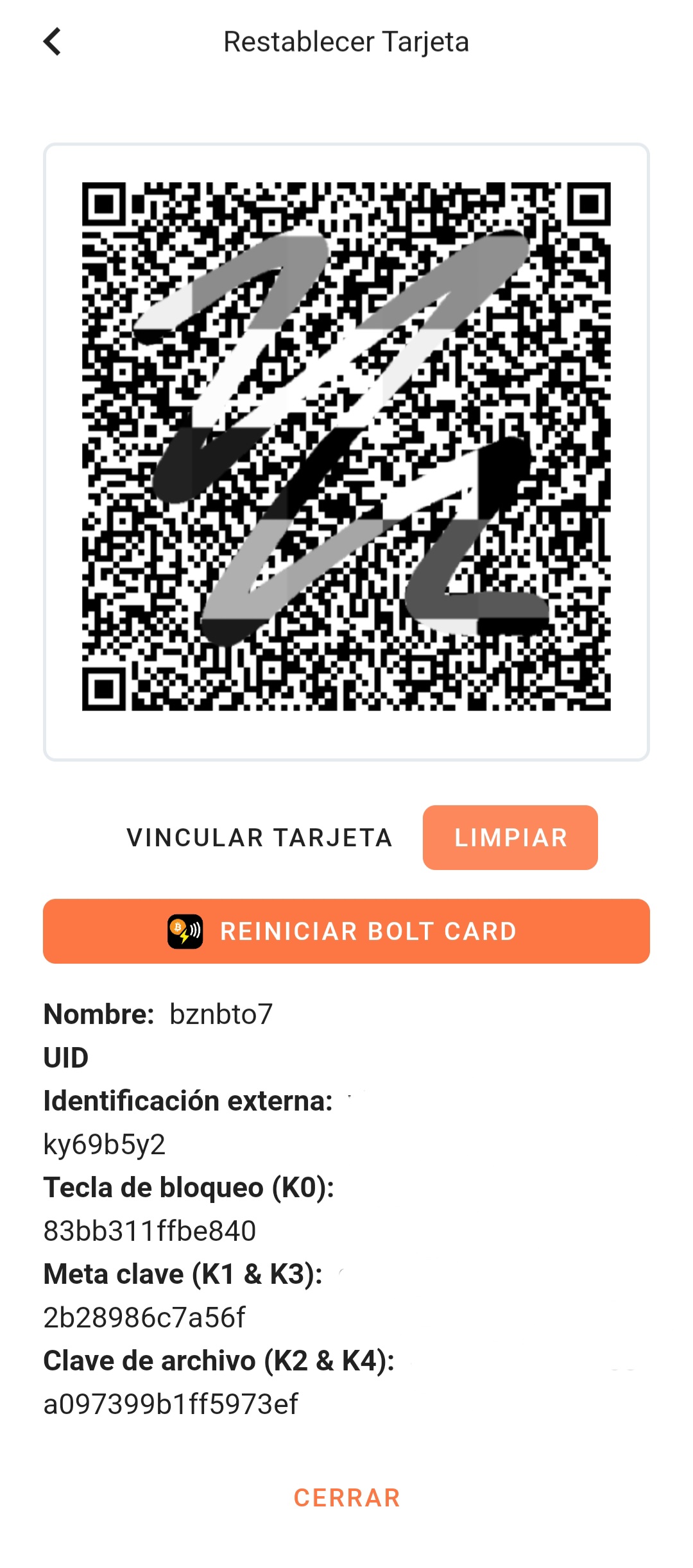Close the screen with CERRAR
The image size is (693, 1568).
[x=346, y=1498]
